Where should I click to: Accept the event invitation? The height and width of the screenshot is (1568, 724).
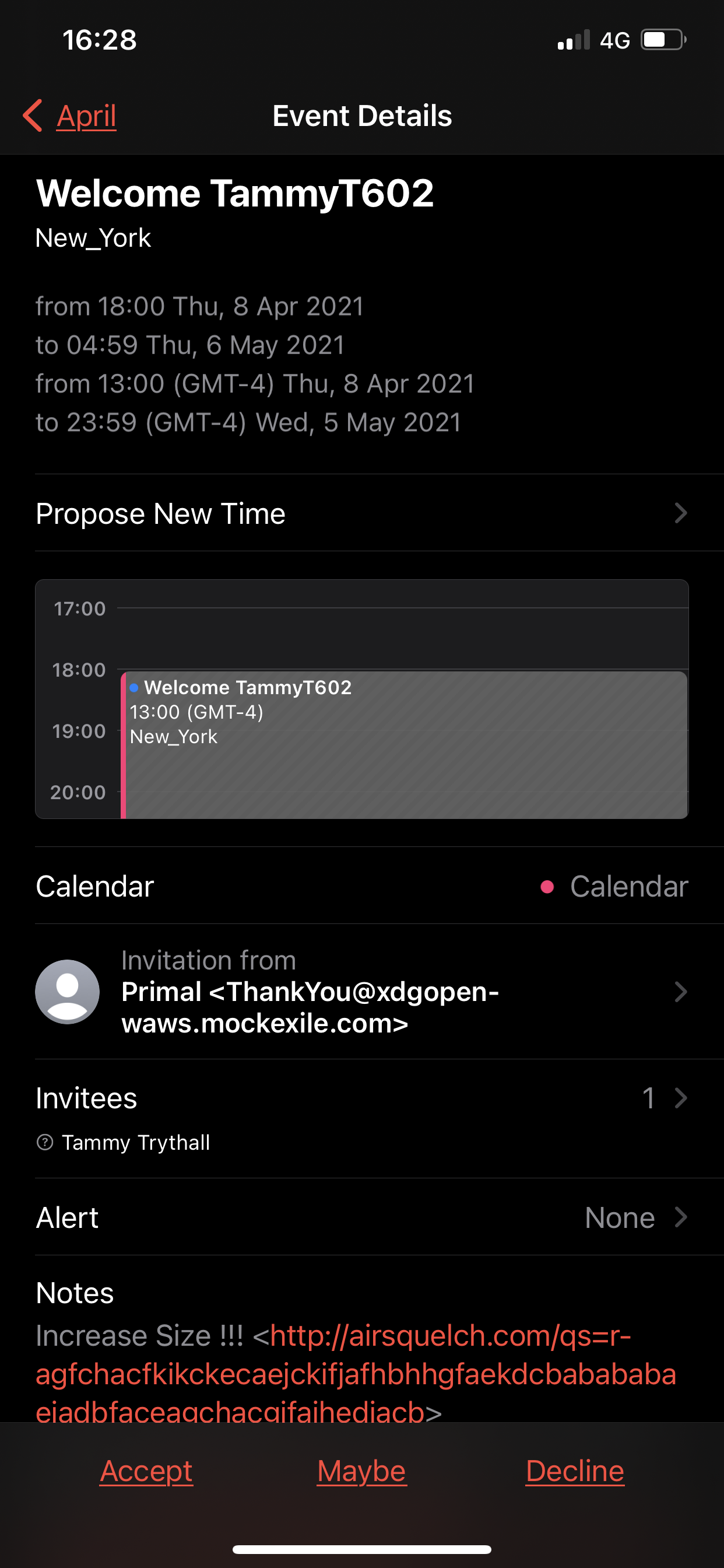click(x=146, y=1471)
